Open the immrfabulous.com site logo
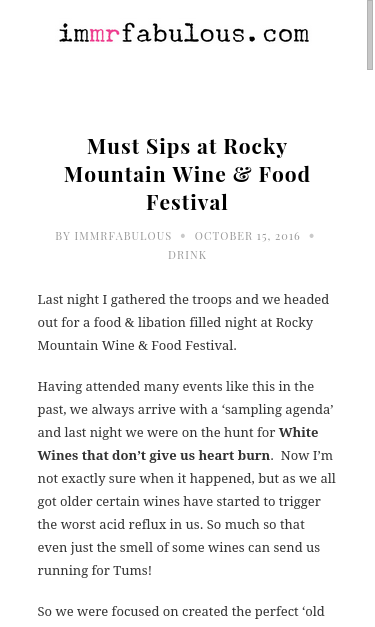 (x=184, y=34)
